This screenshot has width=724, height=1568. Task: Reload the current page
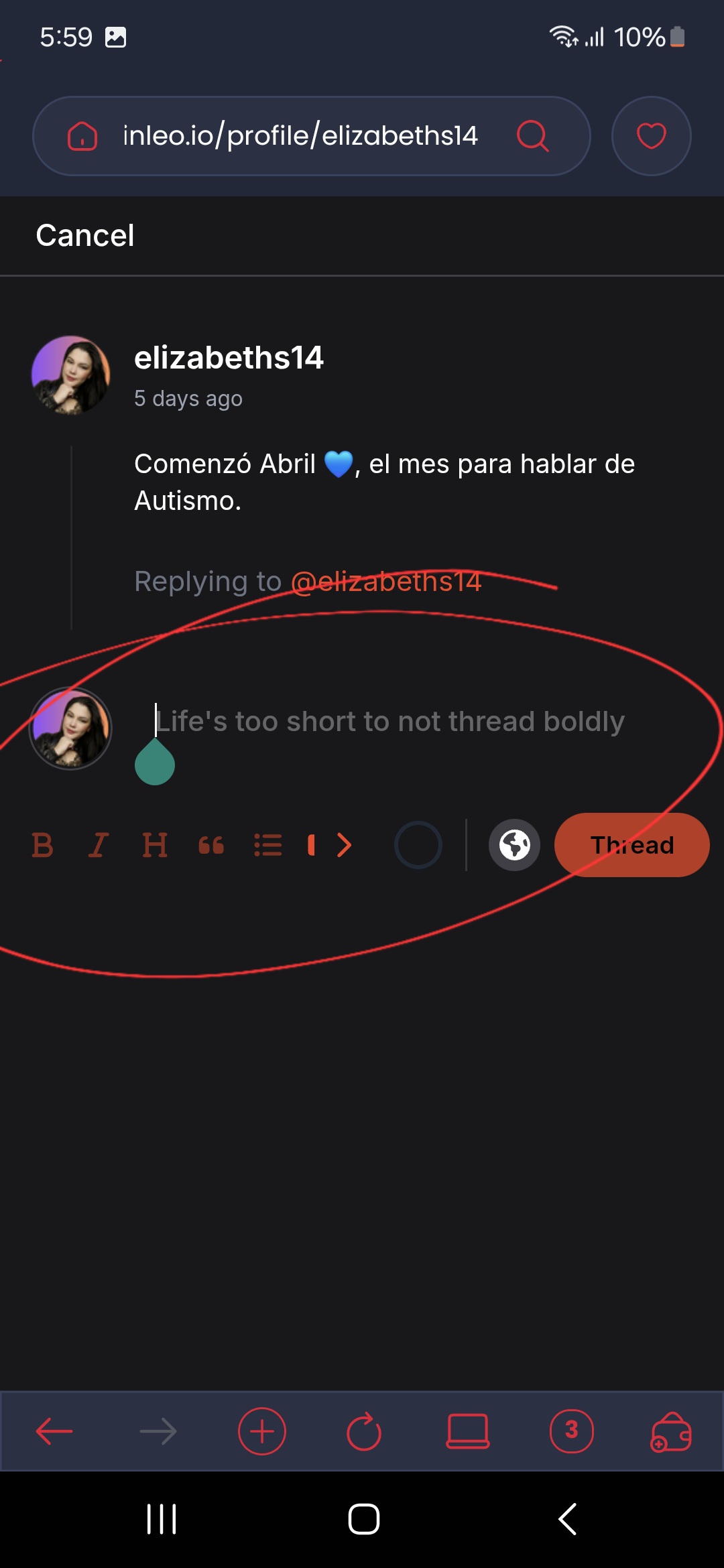pyautogui.click(x=364, y=1431)
